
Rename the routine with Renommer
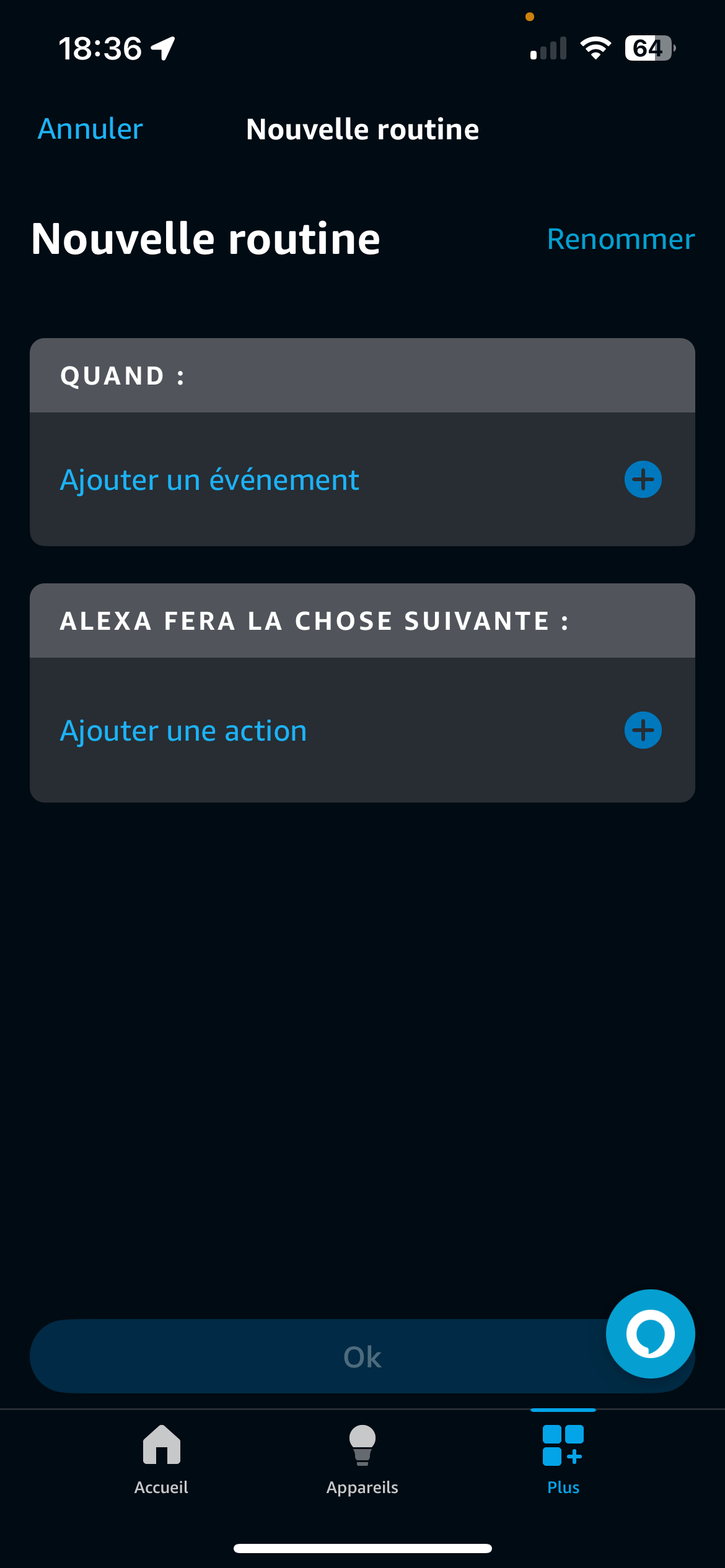621,239
